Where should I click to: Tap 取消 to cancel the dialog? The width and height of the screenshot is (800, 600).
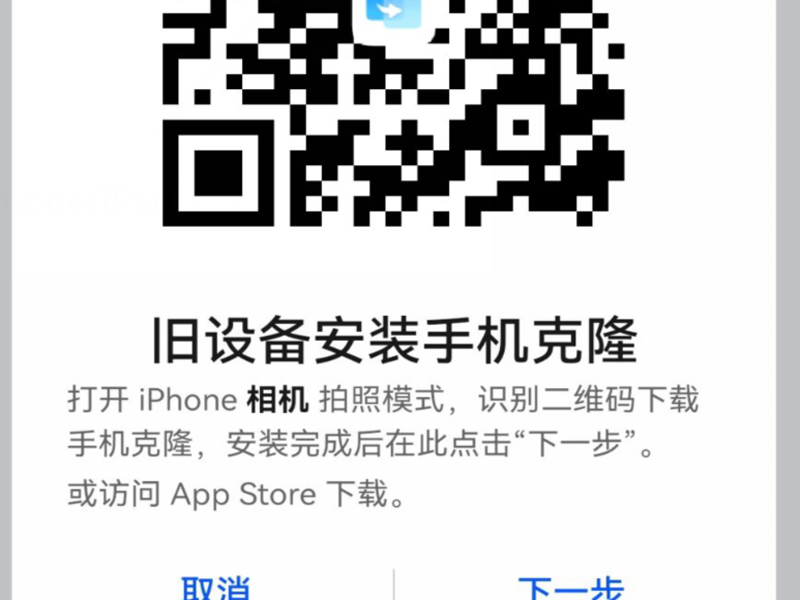pos(214,588)
